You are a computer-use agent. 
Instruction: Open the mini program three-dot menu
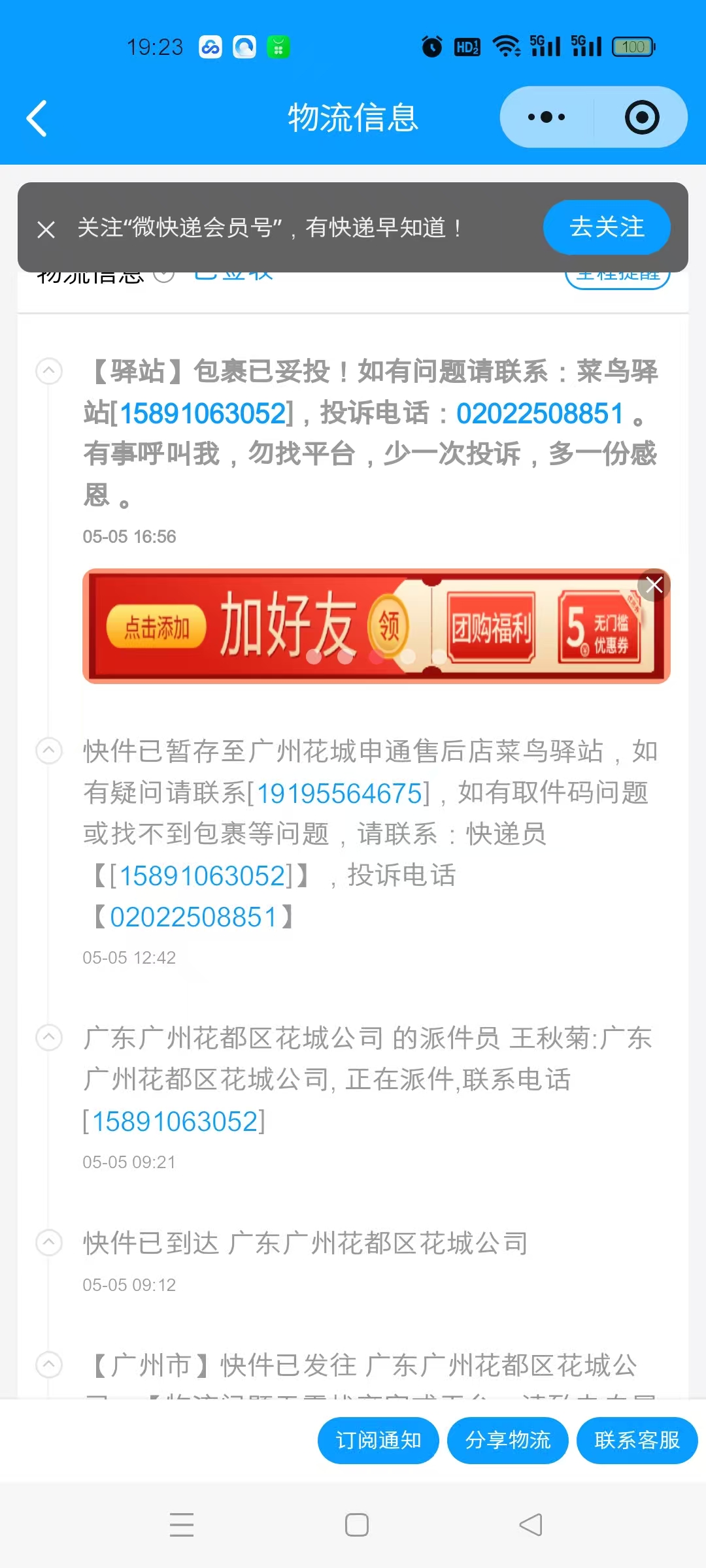[546, 118]
